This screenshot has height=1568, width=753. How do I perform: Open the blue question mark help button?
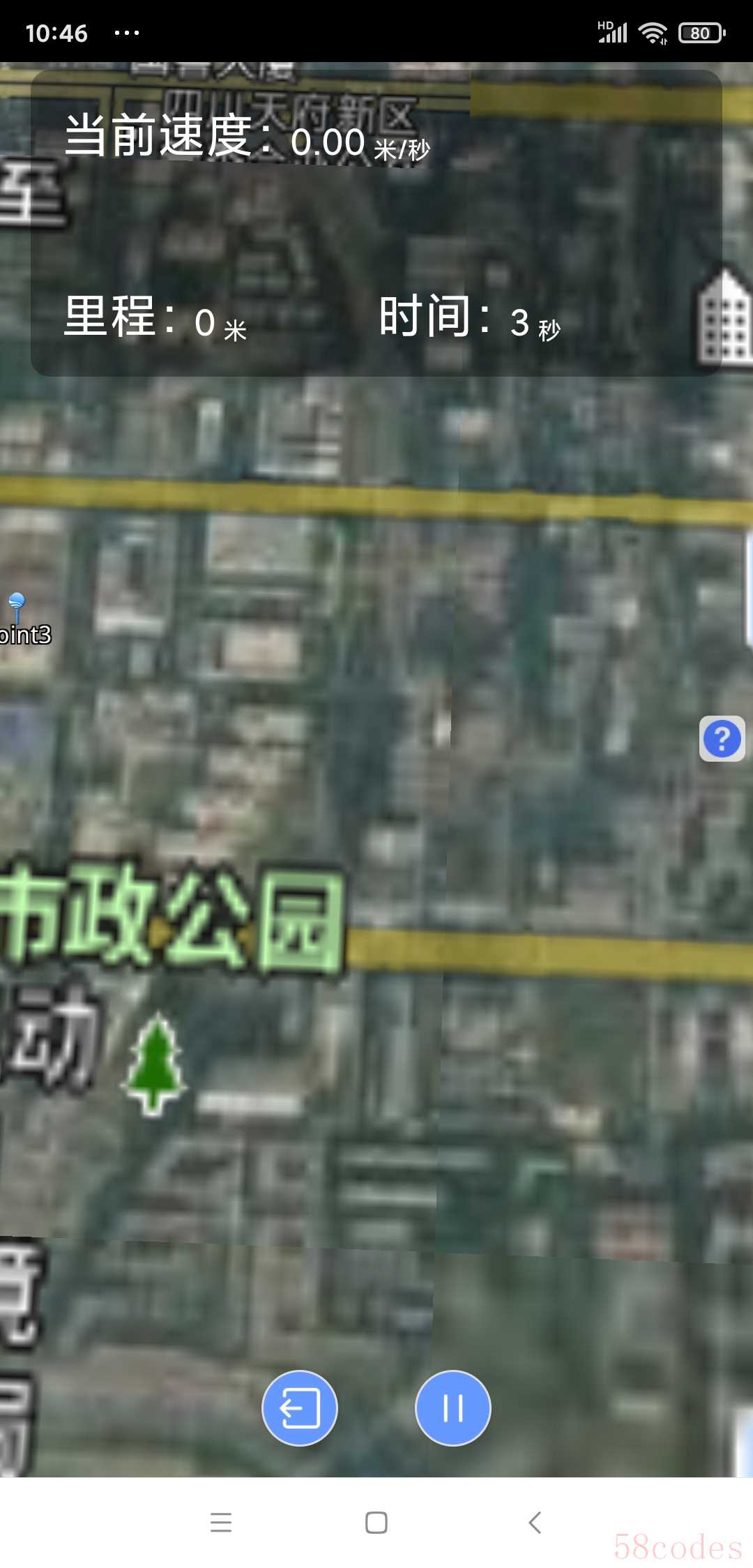[722, 739]
